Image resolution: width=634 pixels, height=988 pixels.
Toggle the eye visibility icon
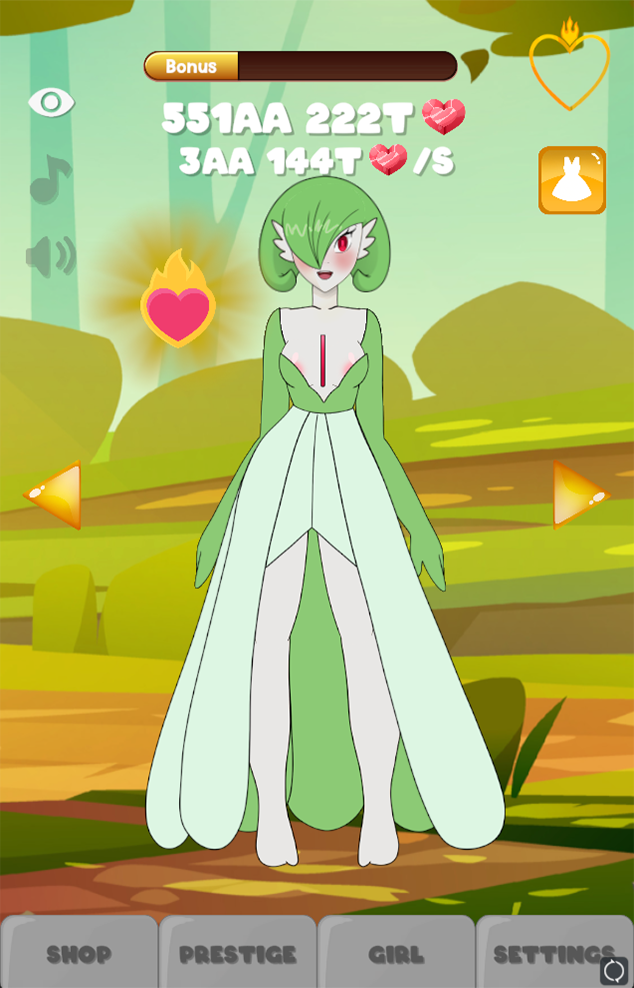[51, 102]
